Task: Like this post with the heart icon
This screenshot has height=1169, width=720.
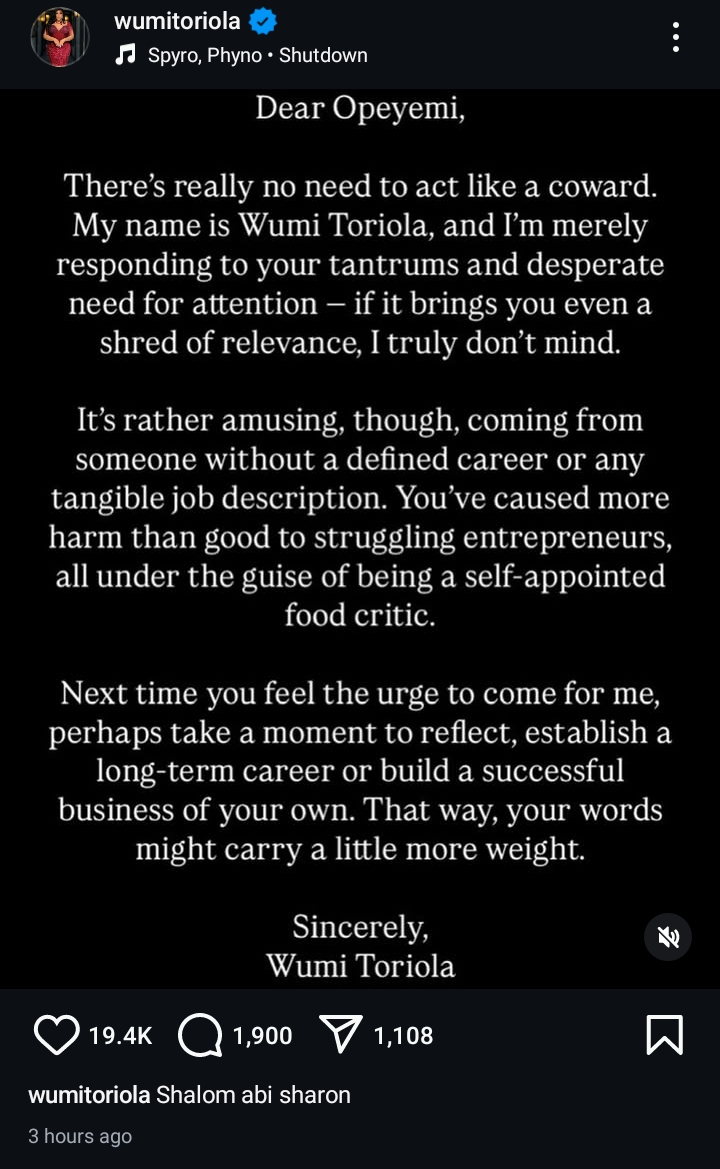Action: 56,1035
